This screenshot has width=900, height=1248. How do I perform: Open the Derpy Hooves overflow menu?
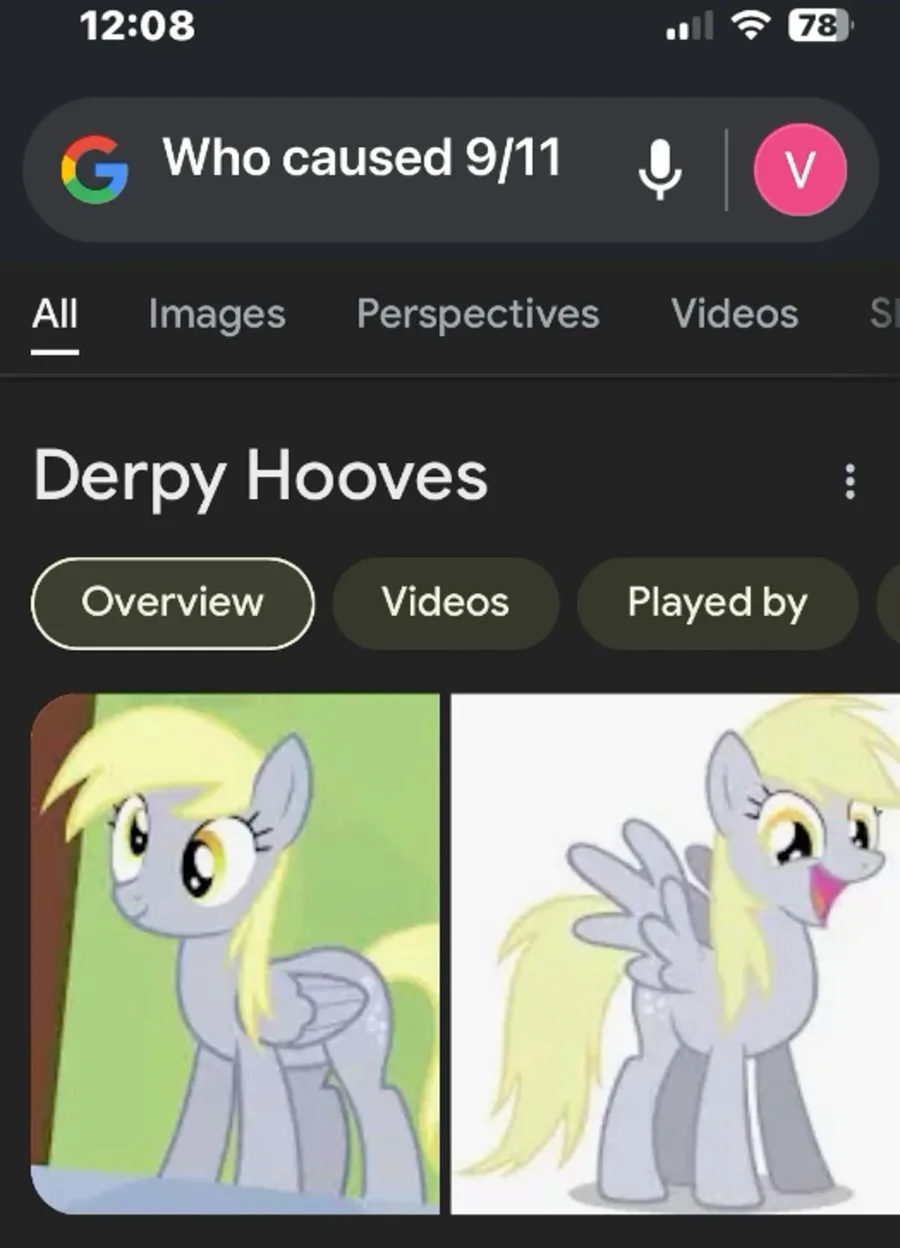tap(849, 481)
